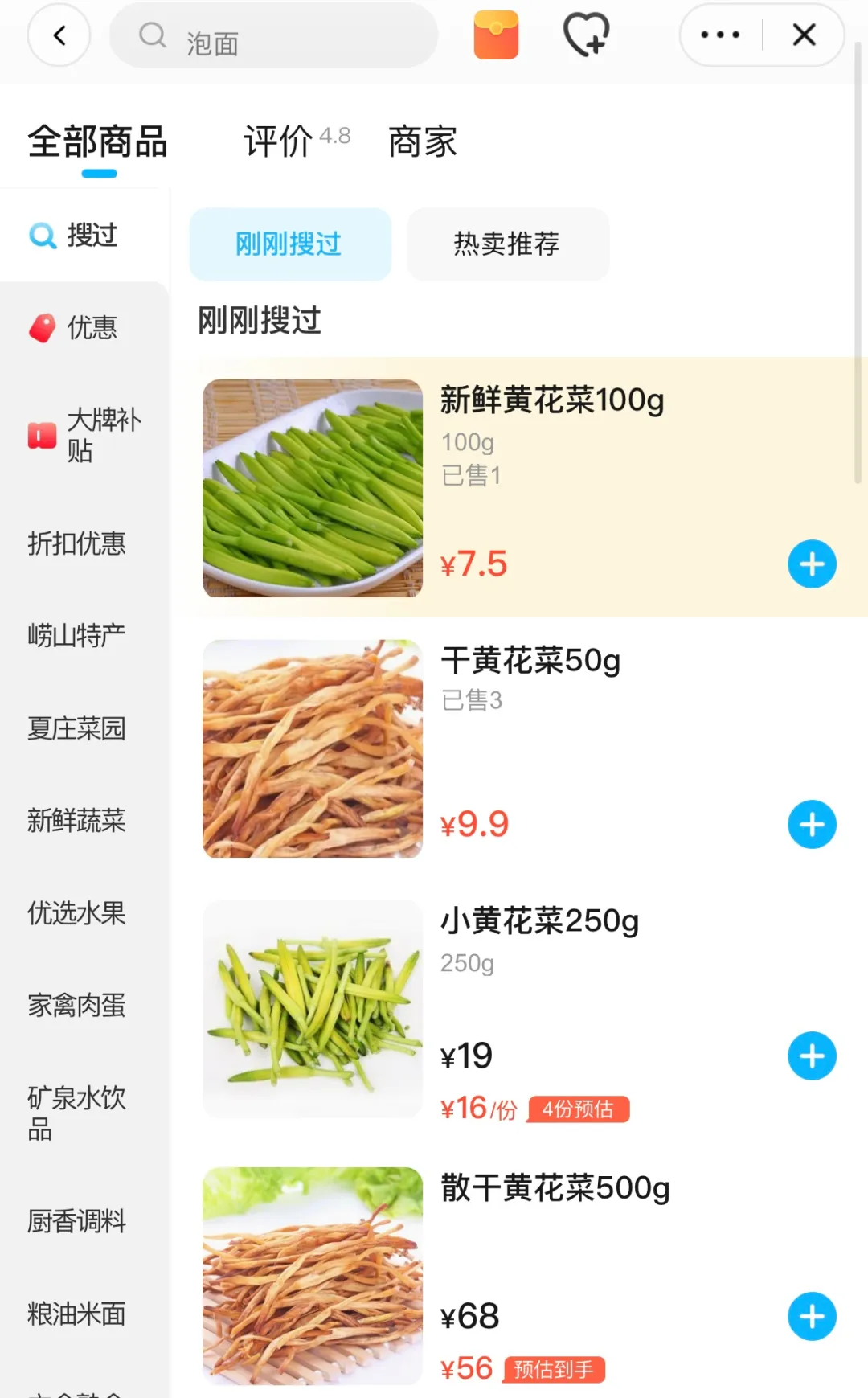Select the 热卖推荐 chip
868x1398 pixels.
(x=507, y=244)
